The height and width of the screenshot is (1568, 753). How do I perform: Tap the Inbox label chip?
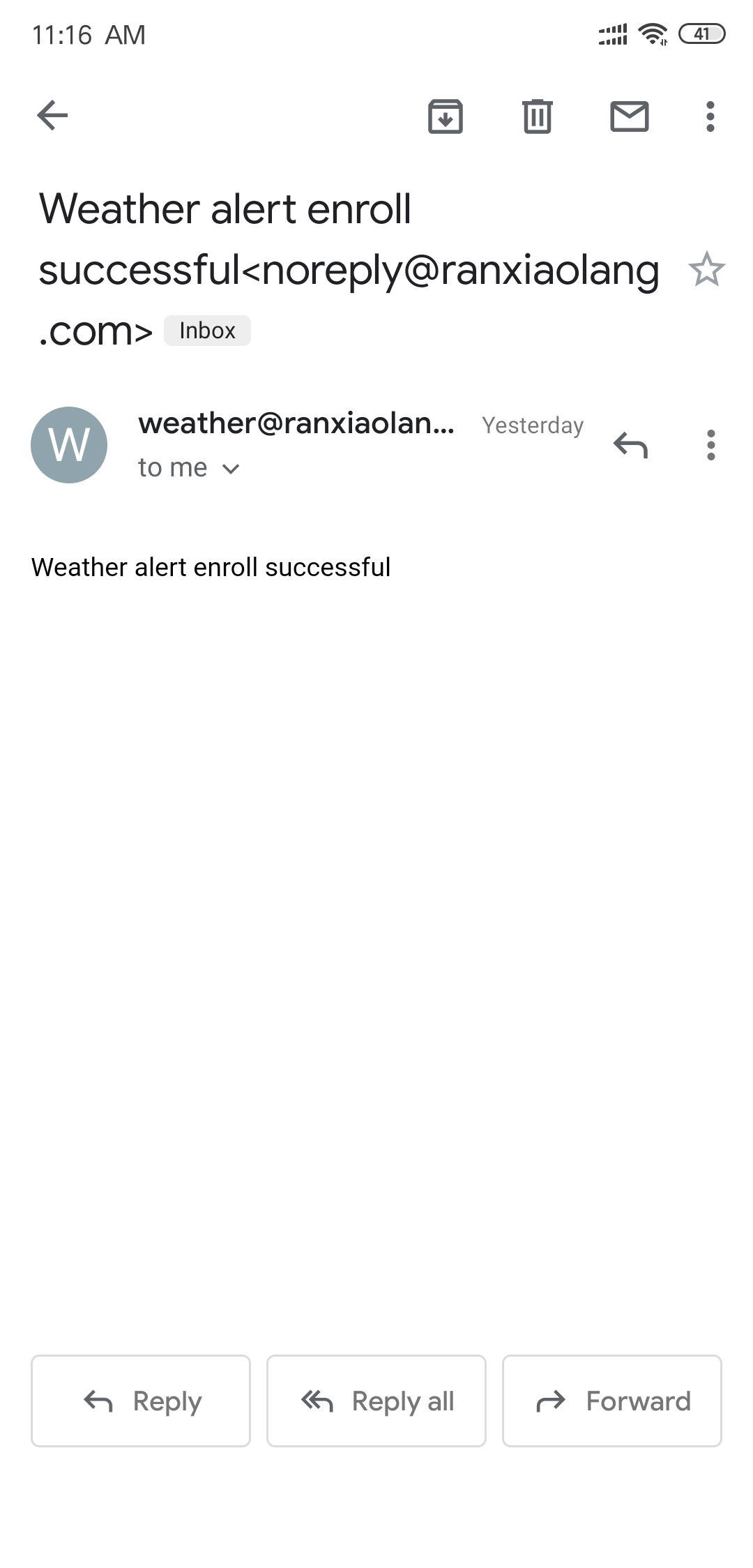[207, 331]
